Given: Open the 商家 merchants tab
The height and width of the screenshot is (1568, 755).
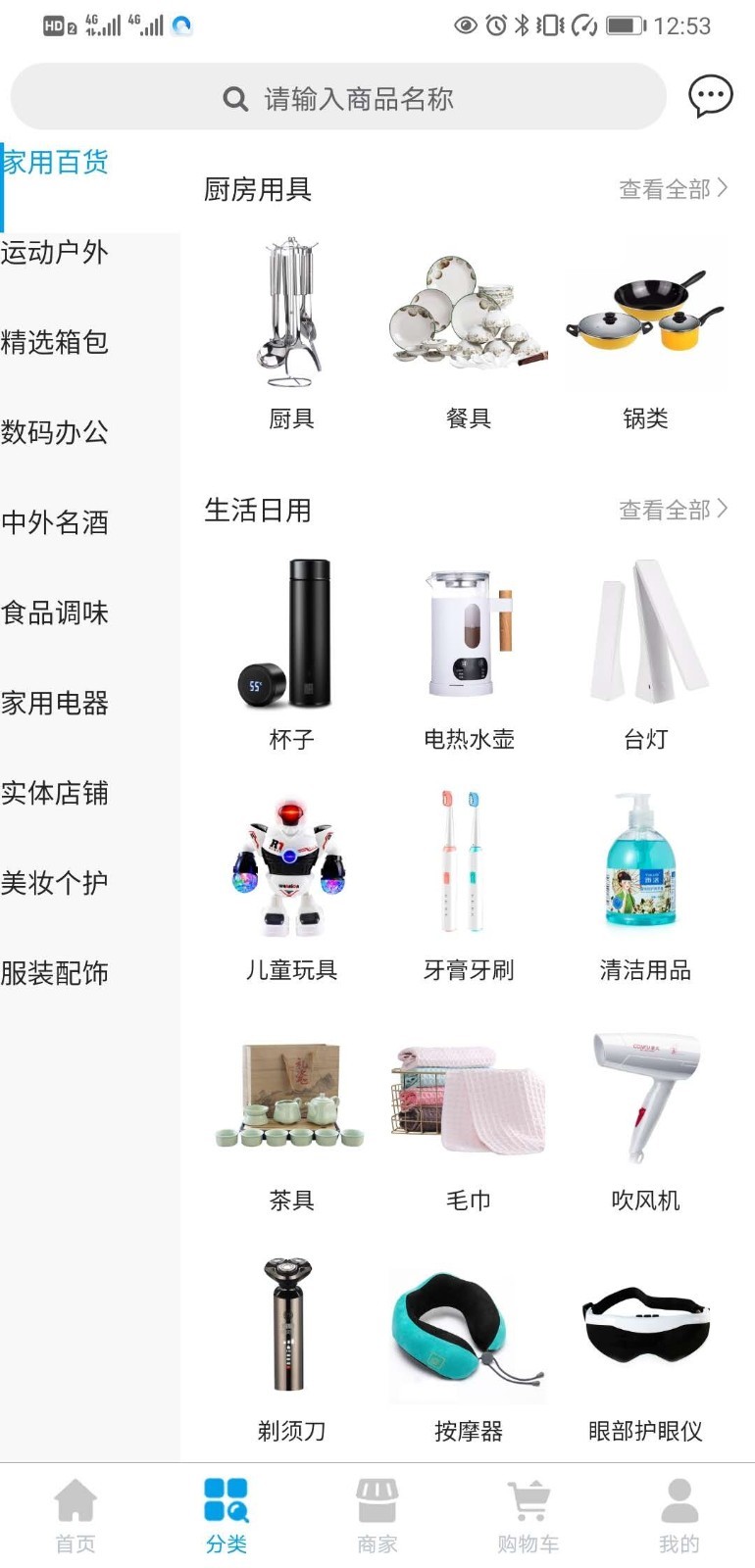Looking at the screenshot, I should tap(377, 1515).
